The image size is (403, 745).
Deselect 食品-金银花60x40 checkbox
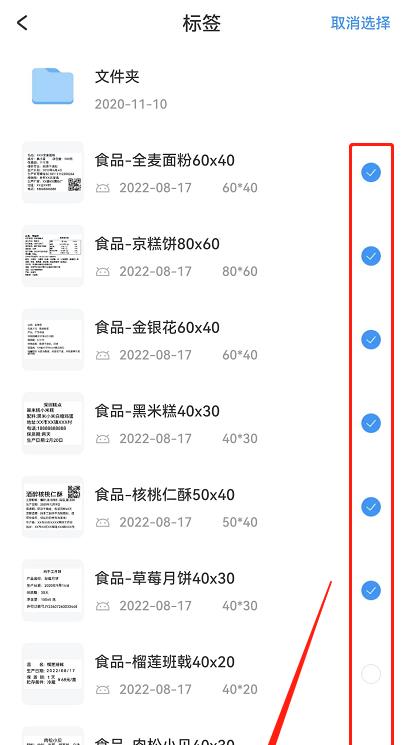click(x=371, y=340)
